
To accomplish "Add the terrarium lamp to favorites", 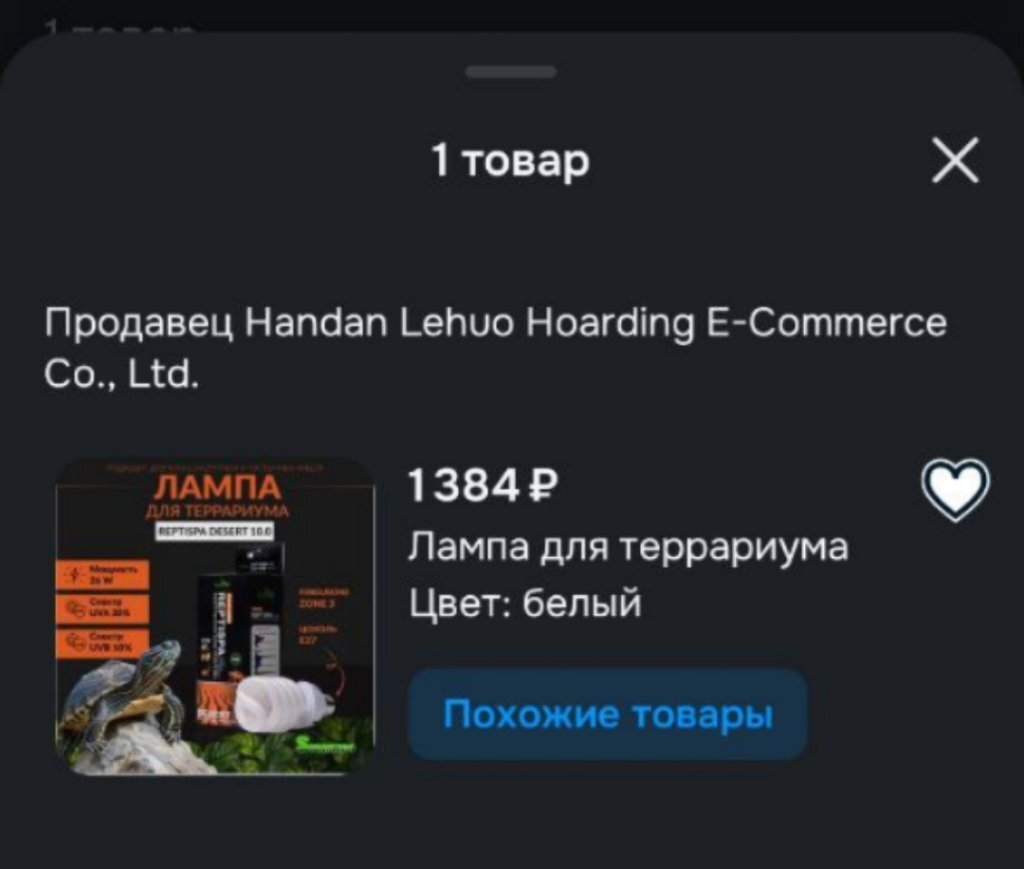I will click(955, 490).
